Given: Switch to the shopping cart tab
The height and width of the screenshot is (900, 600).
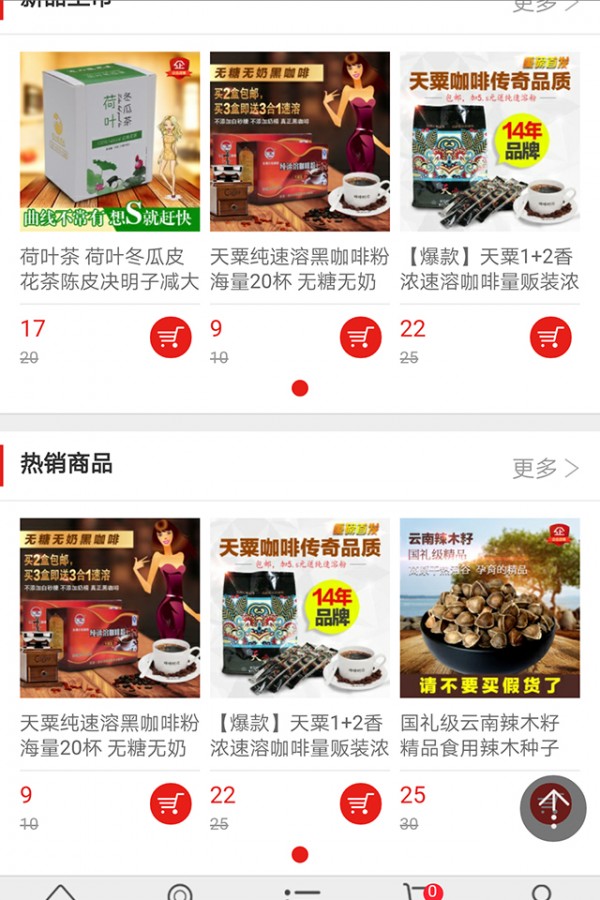Looking at the screenshot, I should (x=420, y=891).
